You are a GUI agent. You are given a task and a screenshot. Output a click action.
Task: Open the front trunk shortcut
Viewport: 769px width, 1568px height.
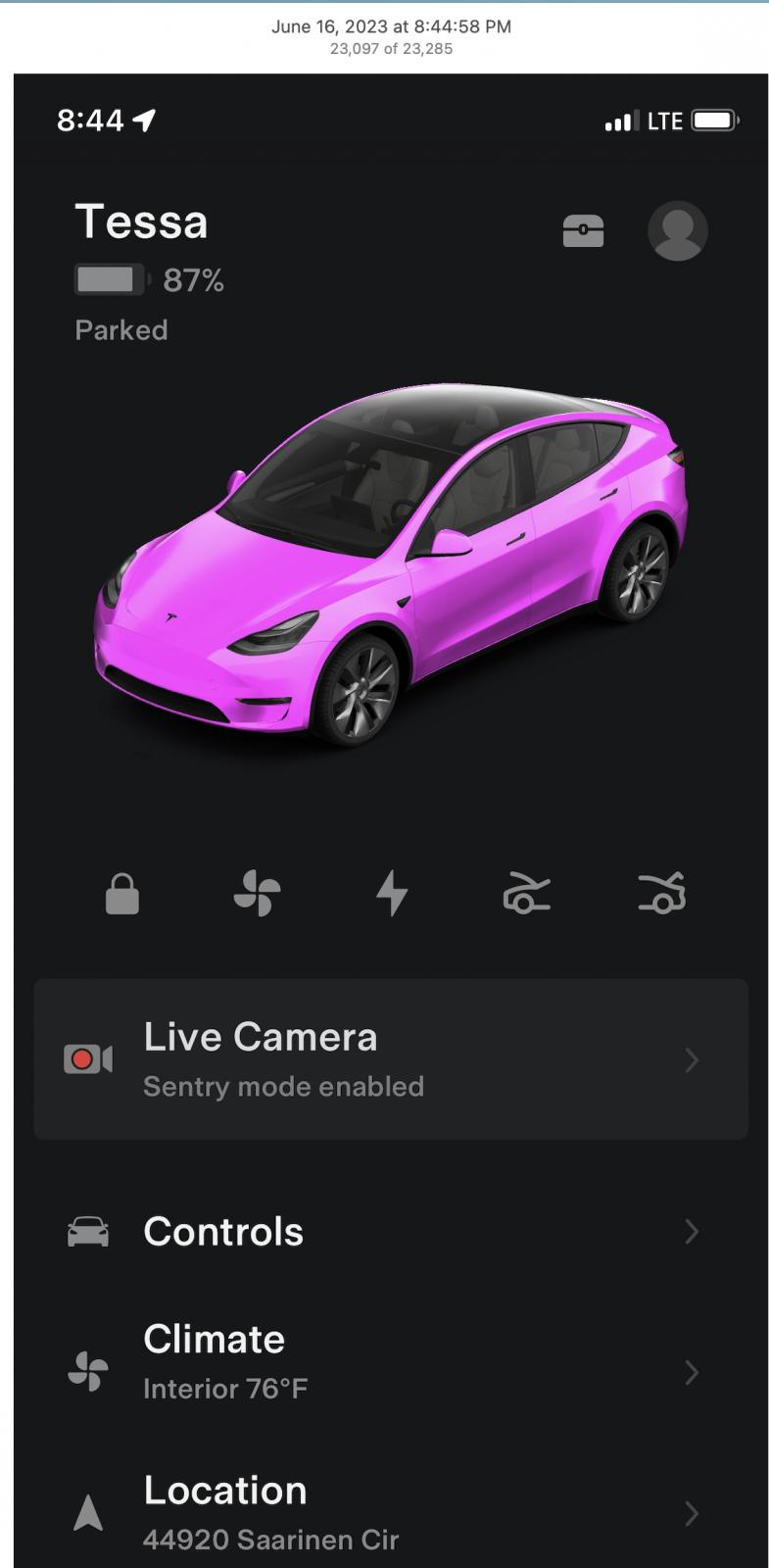[x=526, y=894]
